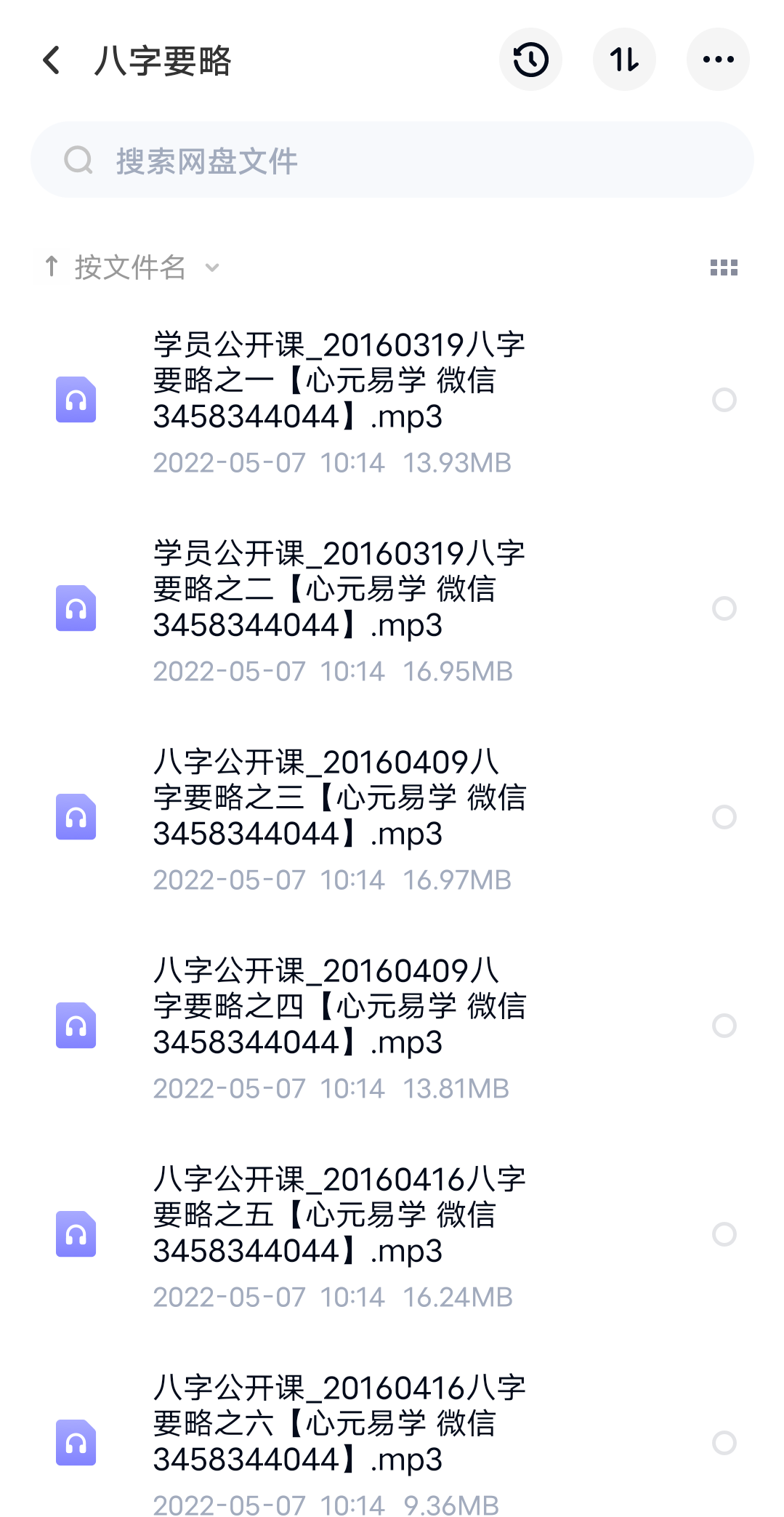Click the chevron next to the sort label
This screenshot has width=784, height=1517.
(212, 268)
